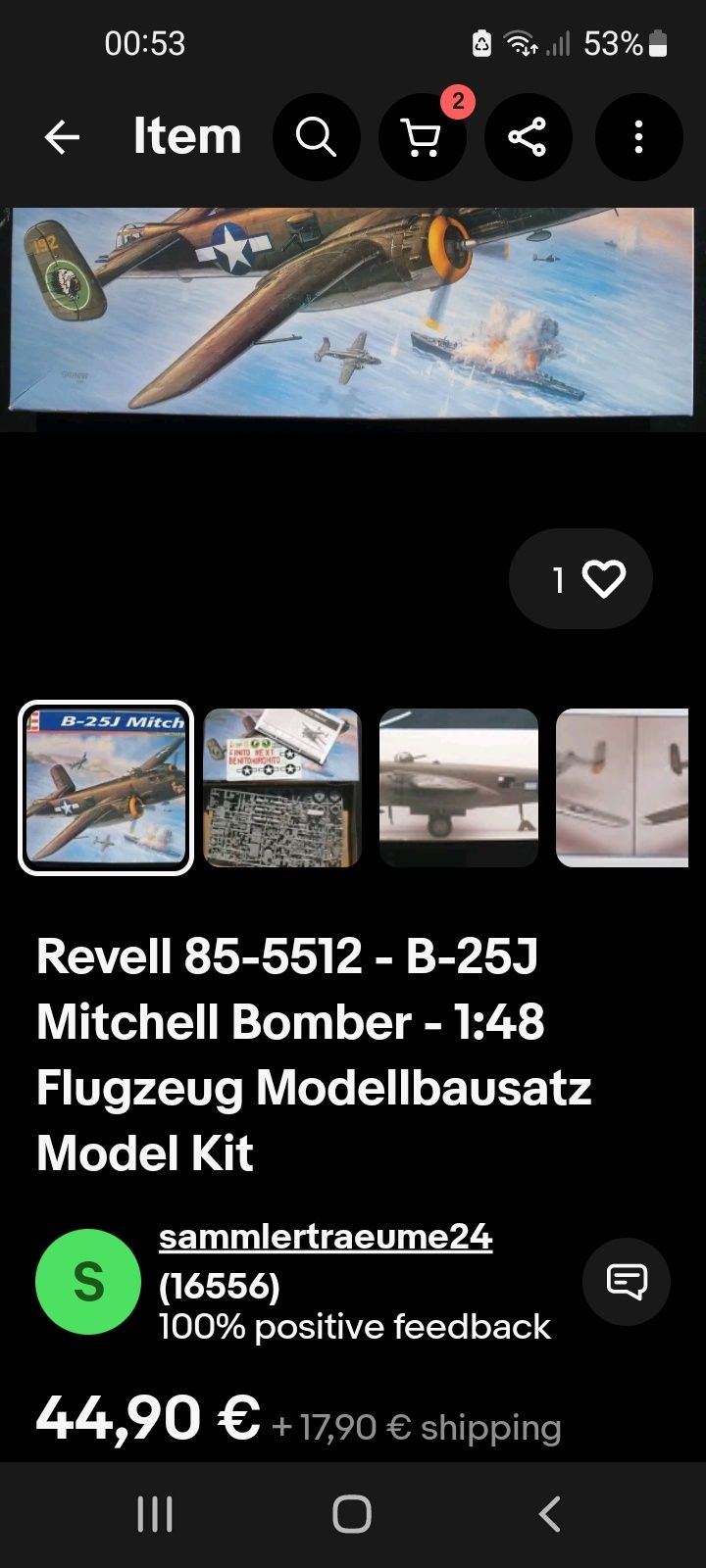706x1568 pixels.
Task: Open the shopping cart
Action: [x=422, y=137]
